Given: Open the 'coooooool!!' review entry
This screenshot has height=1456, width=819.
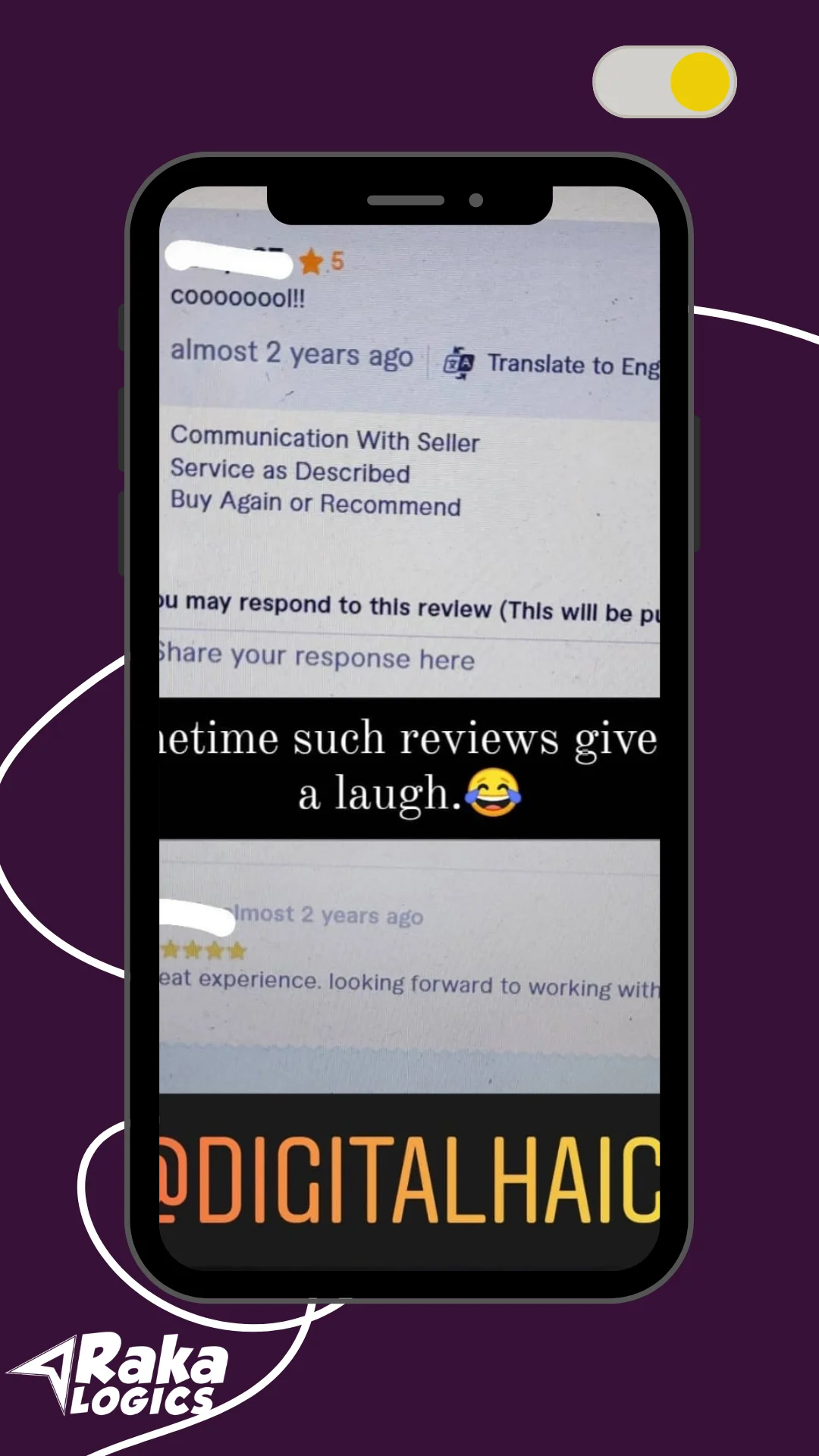Looking at the screenshot, I should [x=237, y=299].
